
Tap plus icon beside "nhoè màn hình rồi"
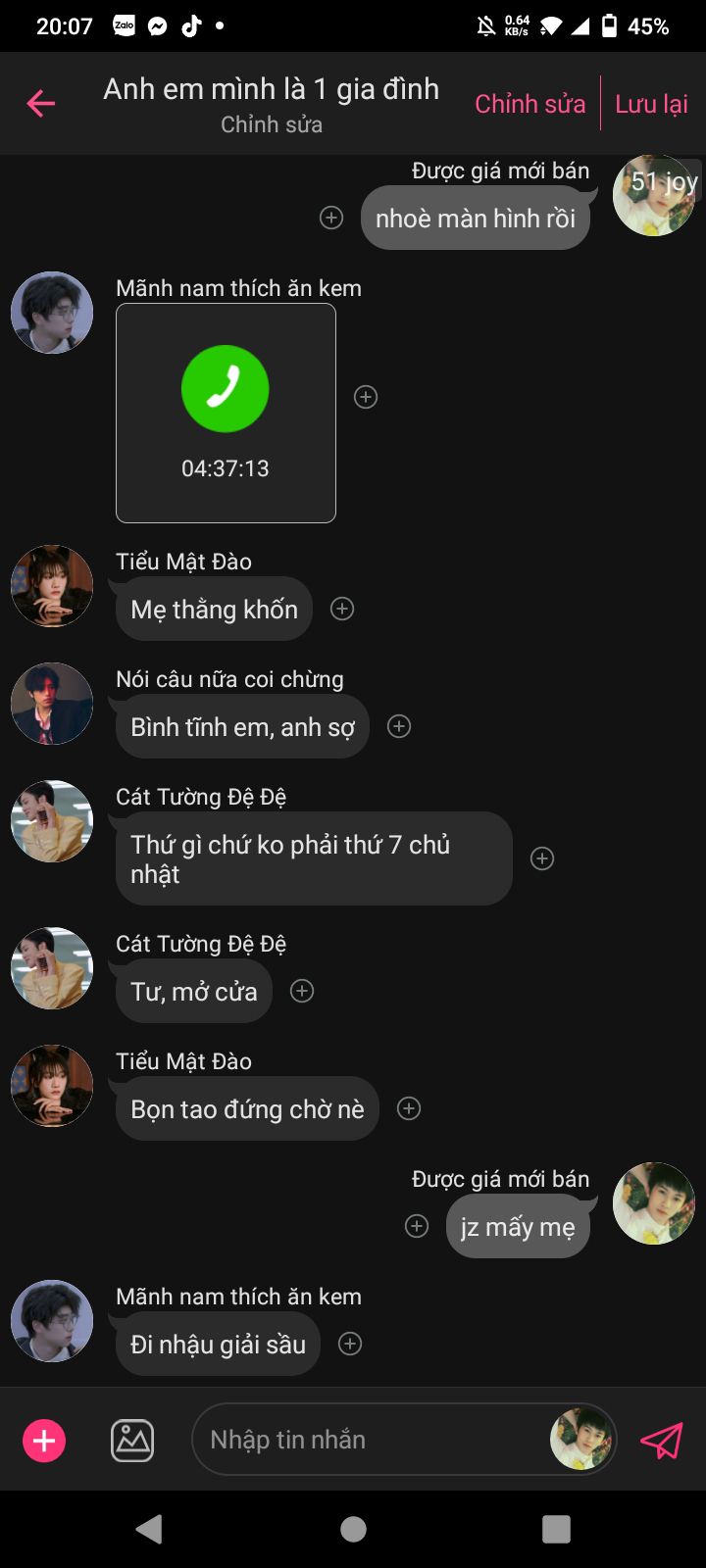coord(331,218)
